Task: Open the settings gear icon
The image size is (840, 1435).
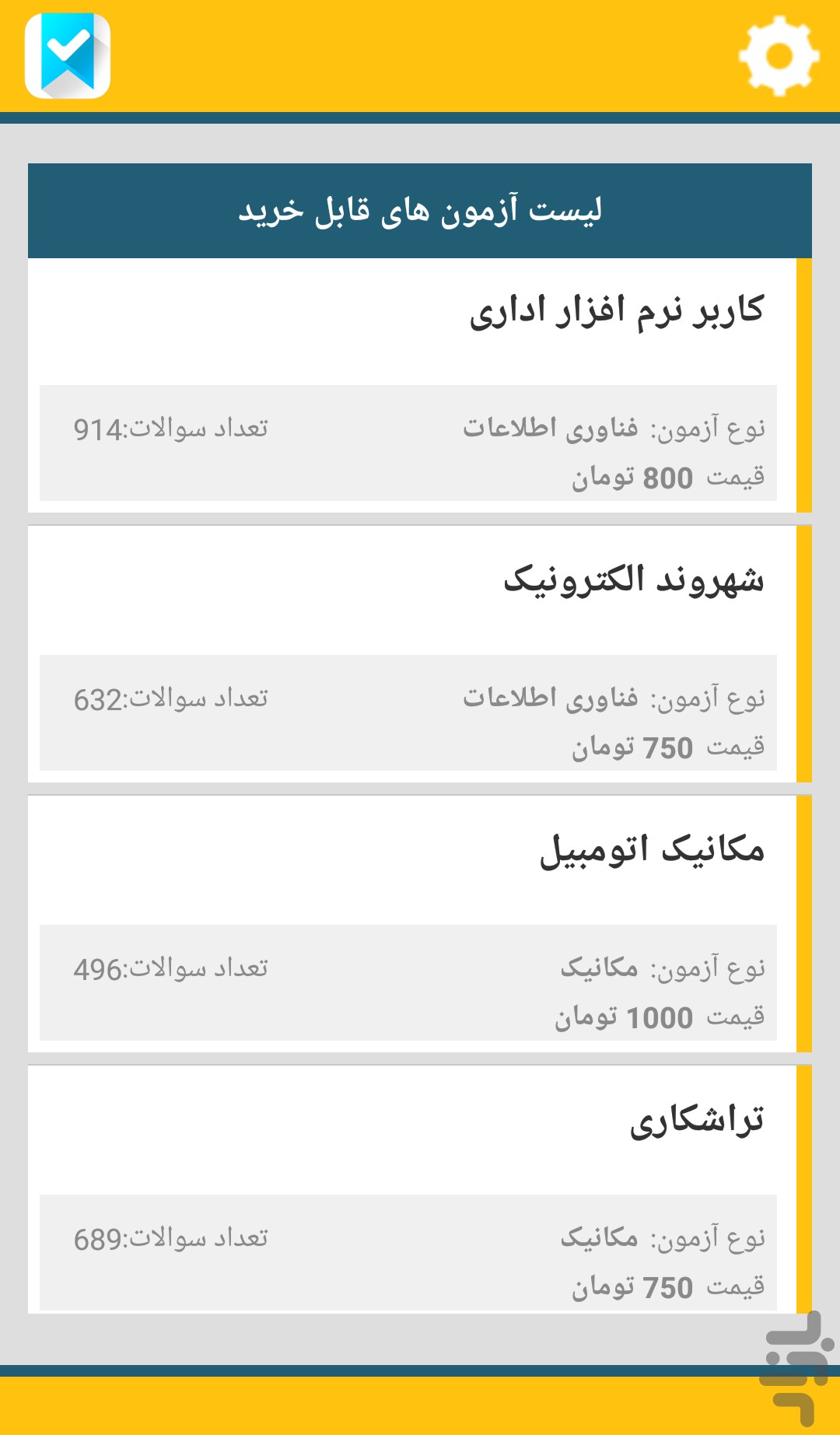Action: coord(779,57)
